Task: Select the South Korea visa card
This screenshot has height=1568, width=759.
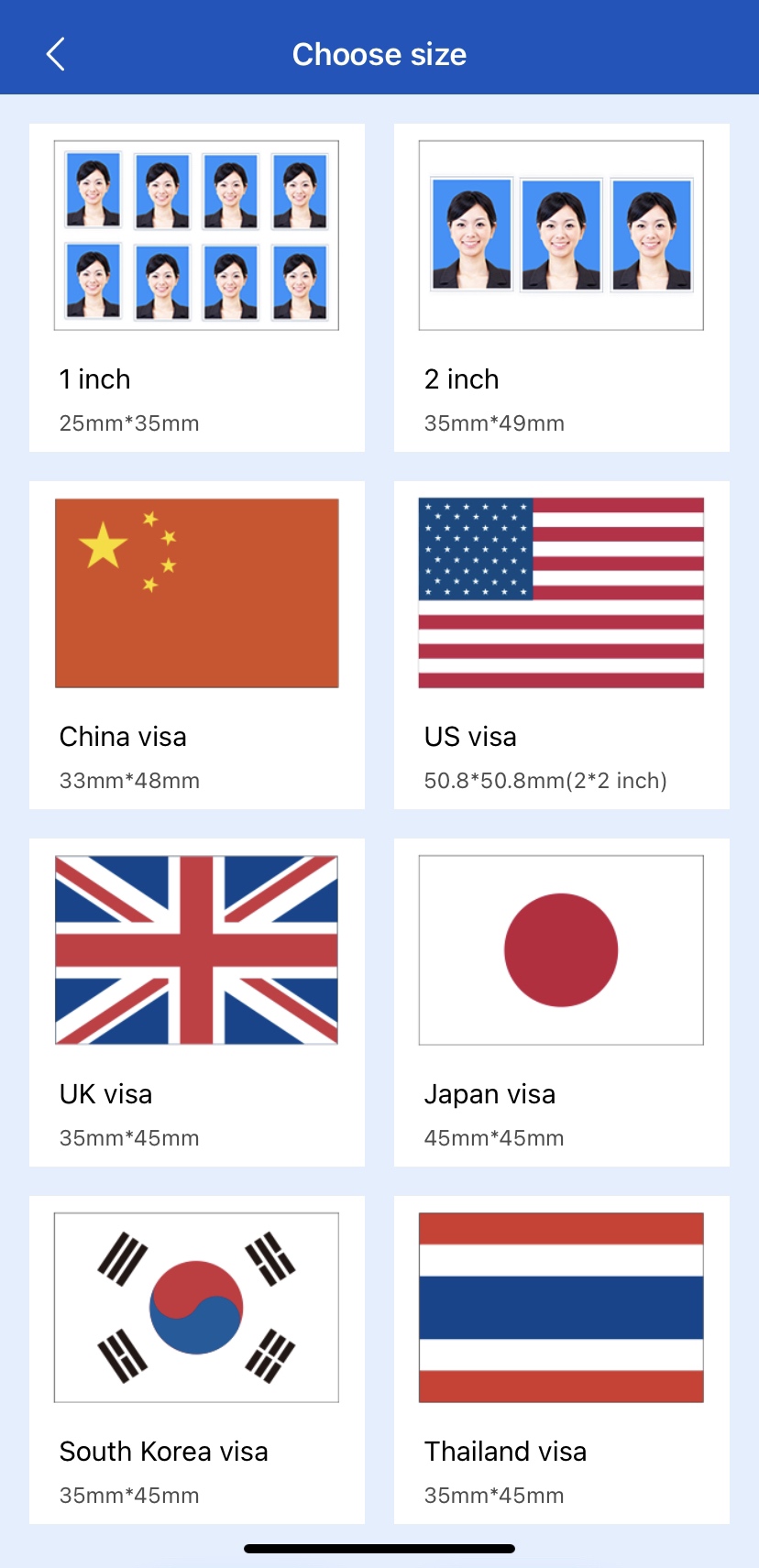Action: (x=197, y=1359)
